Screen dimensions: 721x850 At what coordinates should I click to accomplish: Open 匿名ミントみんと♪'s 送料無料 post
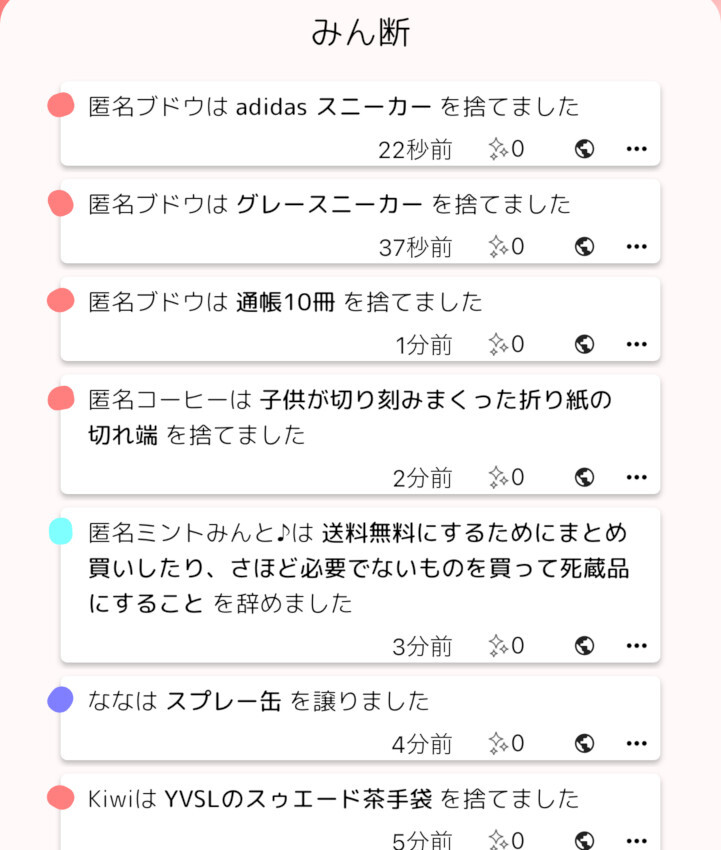point(360,568)
